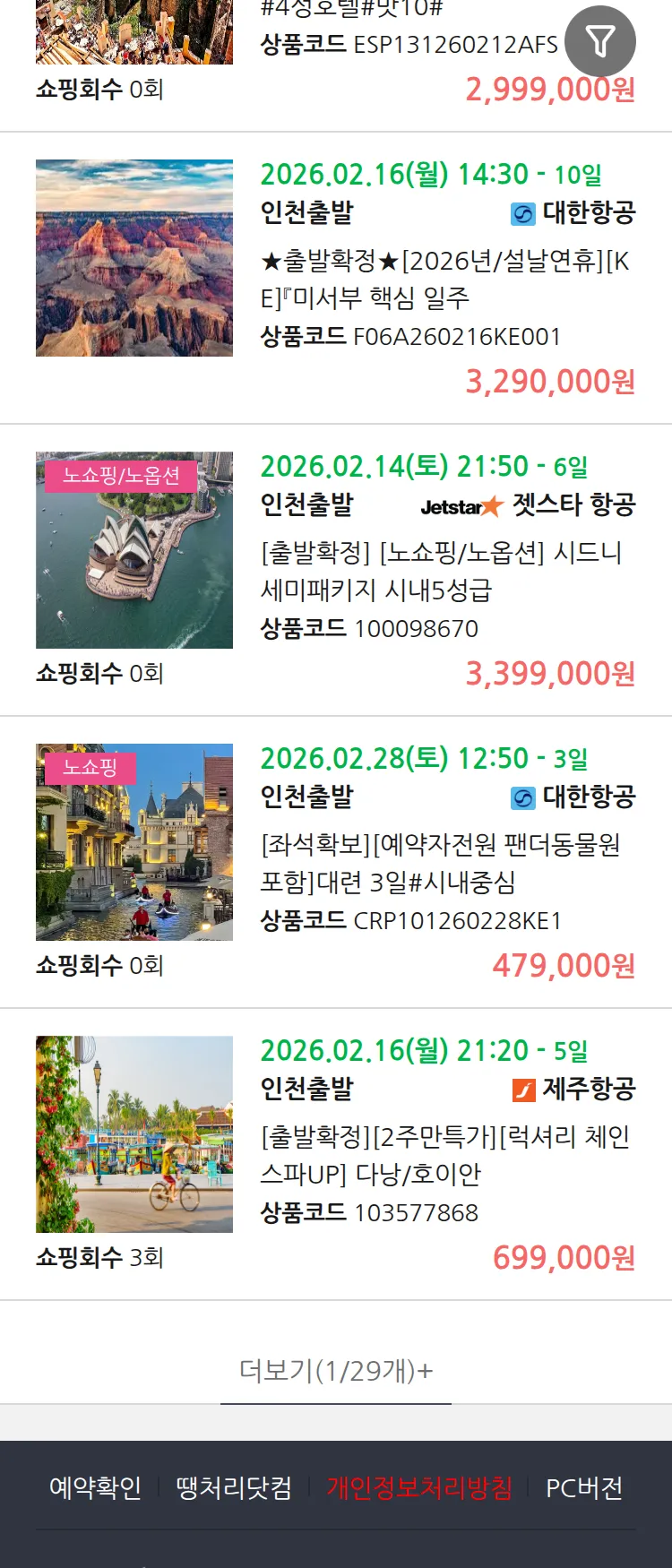Open the 땡처리닷컴 footer link
The height and width of the screenshot is (1568, 672).
point(234,1488)
